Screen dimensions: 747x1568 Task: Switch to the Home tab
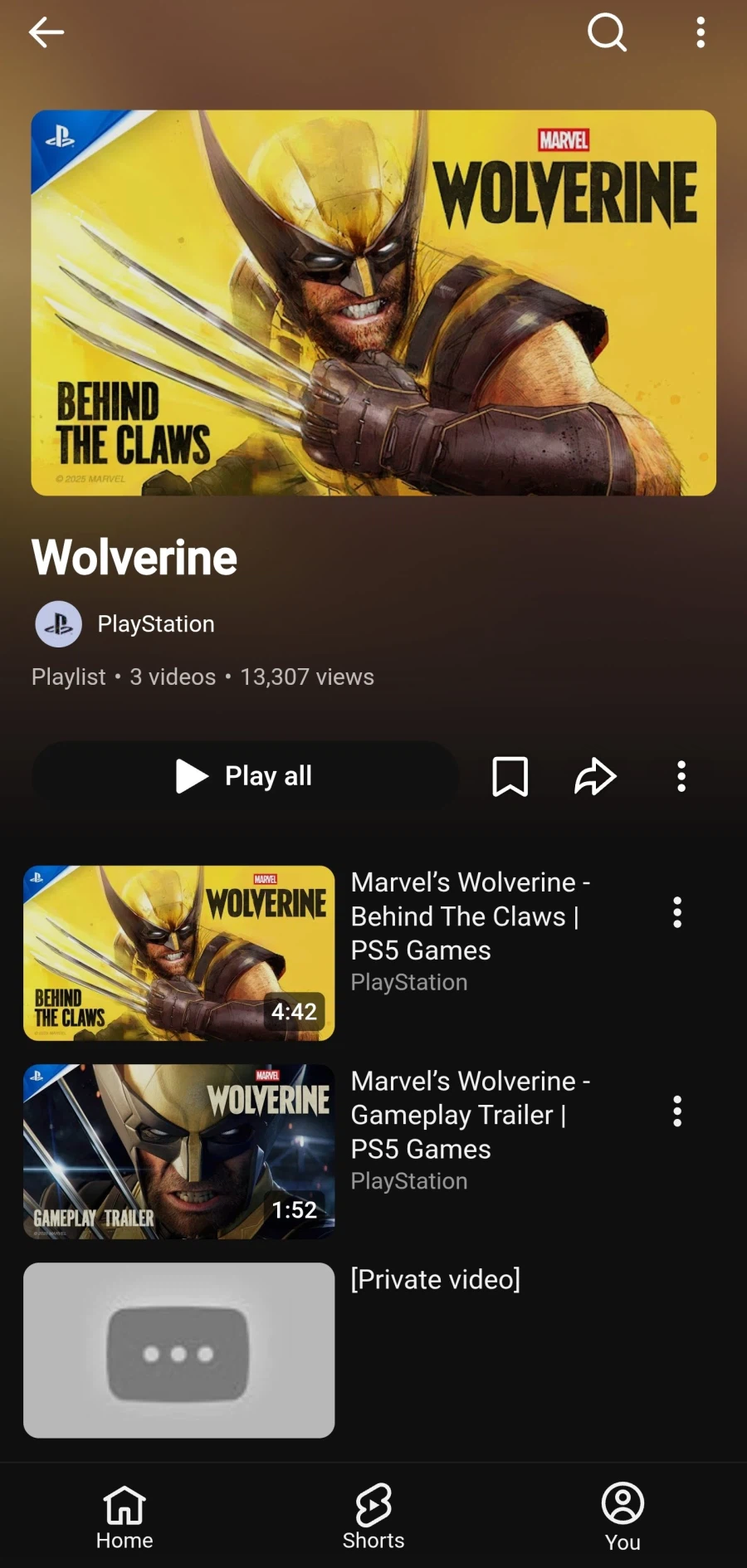pos(124,1516)
